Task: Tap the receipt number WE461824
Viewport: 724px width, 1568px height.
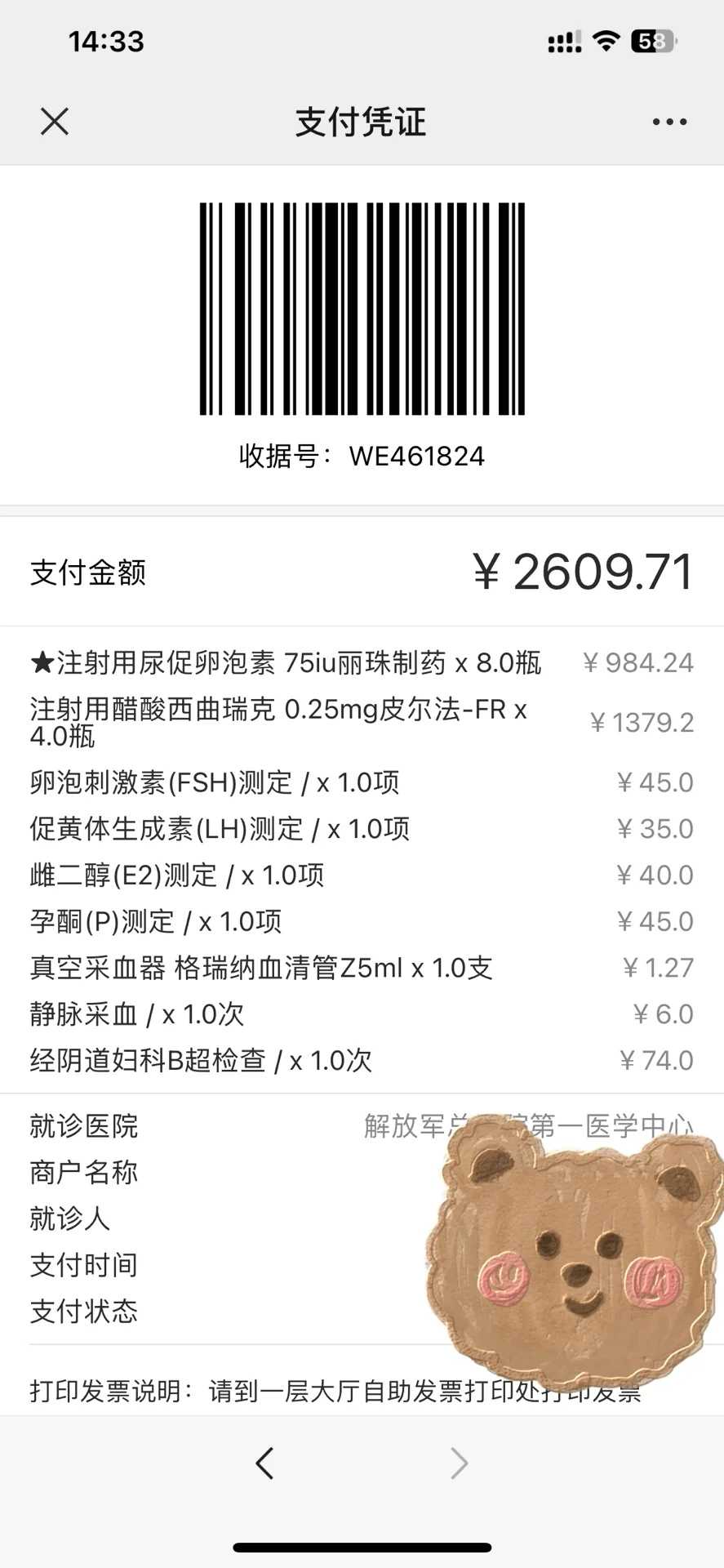Action: click(x=362, y=457)
